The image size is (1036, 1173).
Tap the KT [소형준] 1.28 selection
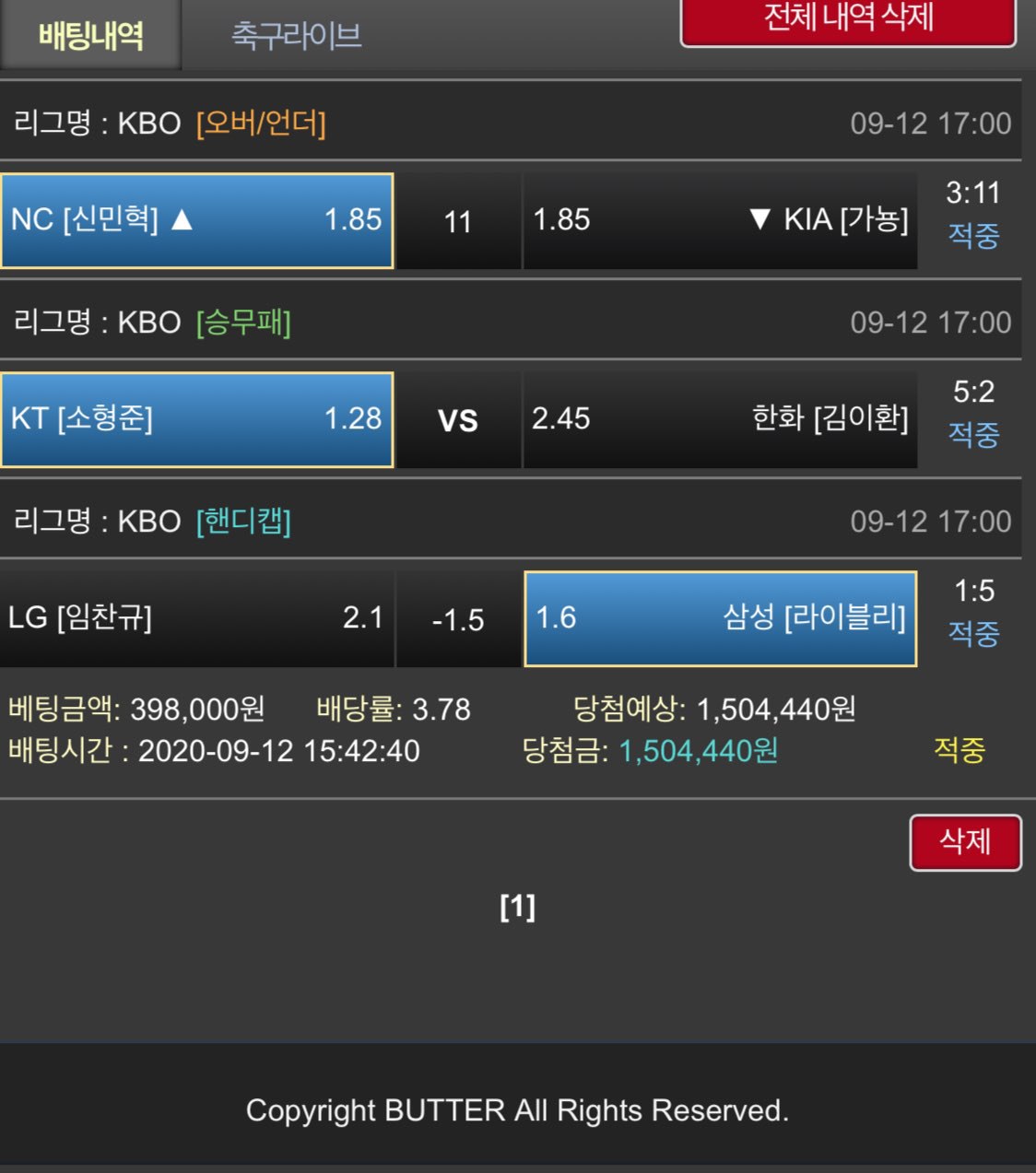click(x=197, y=419)
